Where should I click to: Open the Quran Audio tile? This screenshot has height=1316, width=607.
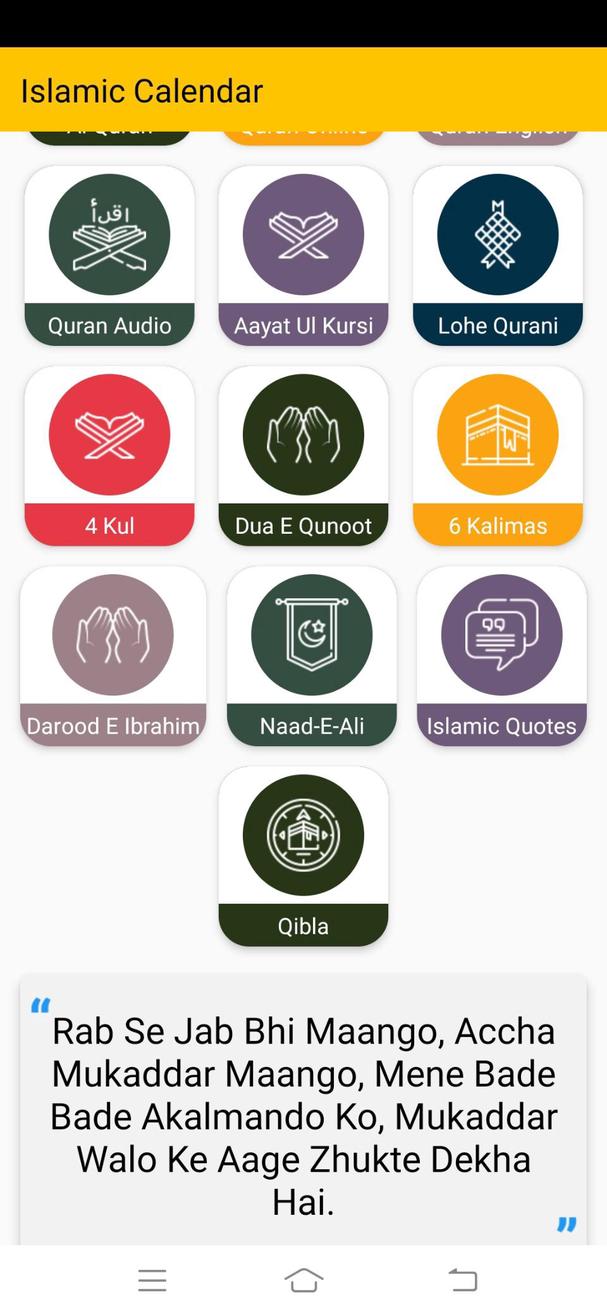click(x=109, y=255)
